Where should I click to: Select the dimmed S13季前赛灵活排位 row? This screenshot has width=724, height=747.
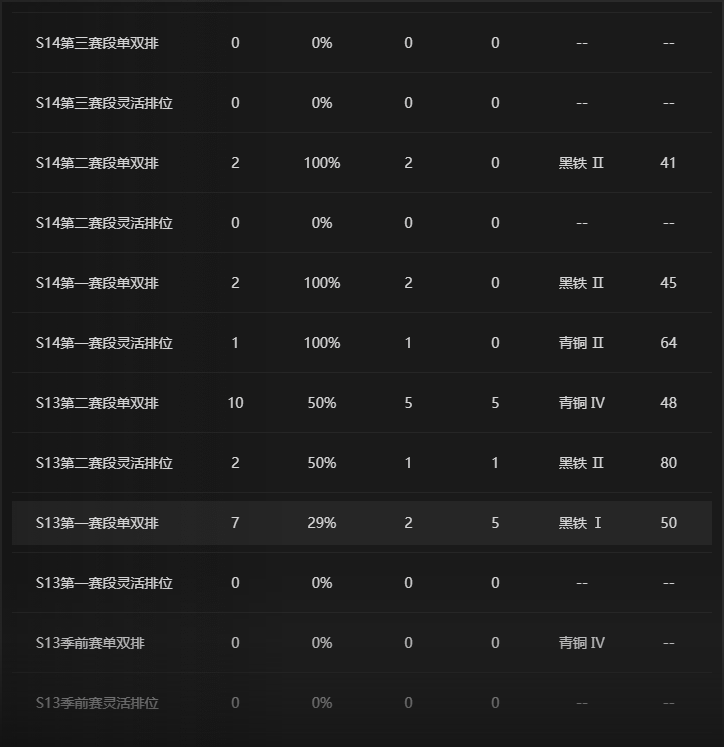(95, 703)
